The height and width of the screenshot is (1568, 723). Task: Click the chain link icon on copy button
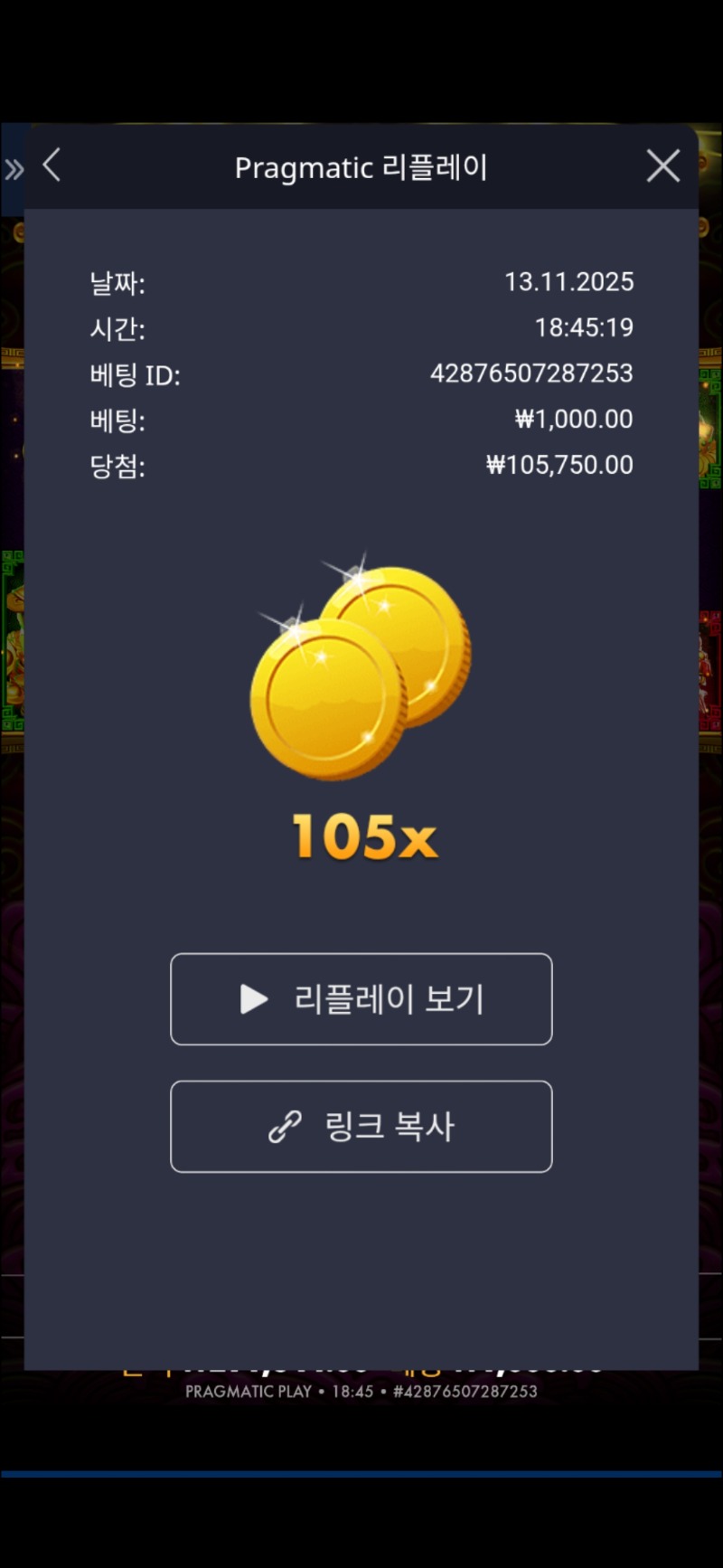285,1127
